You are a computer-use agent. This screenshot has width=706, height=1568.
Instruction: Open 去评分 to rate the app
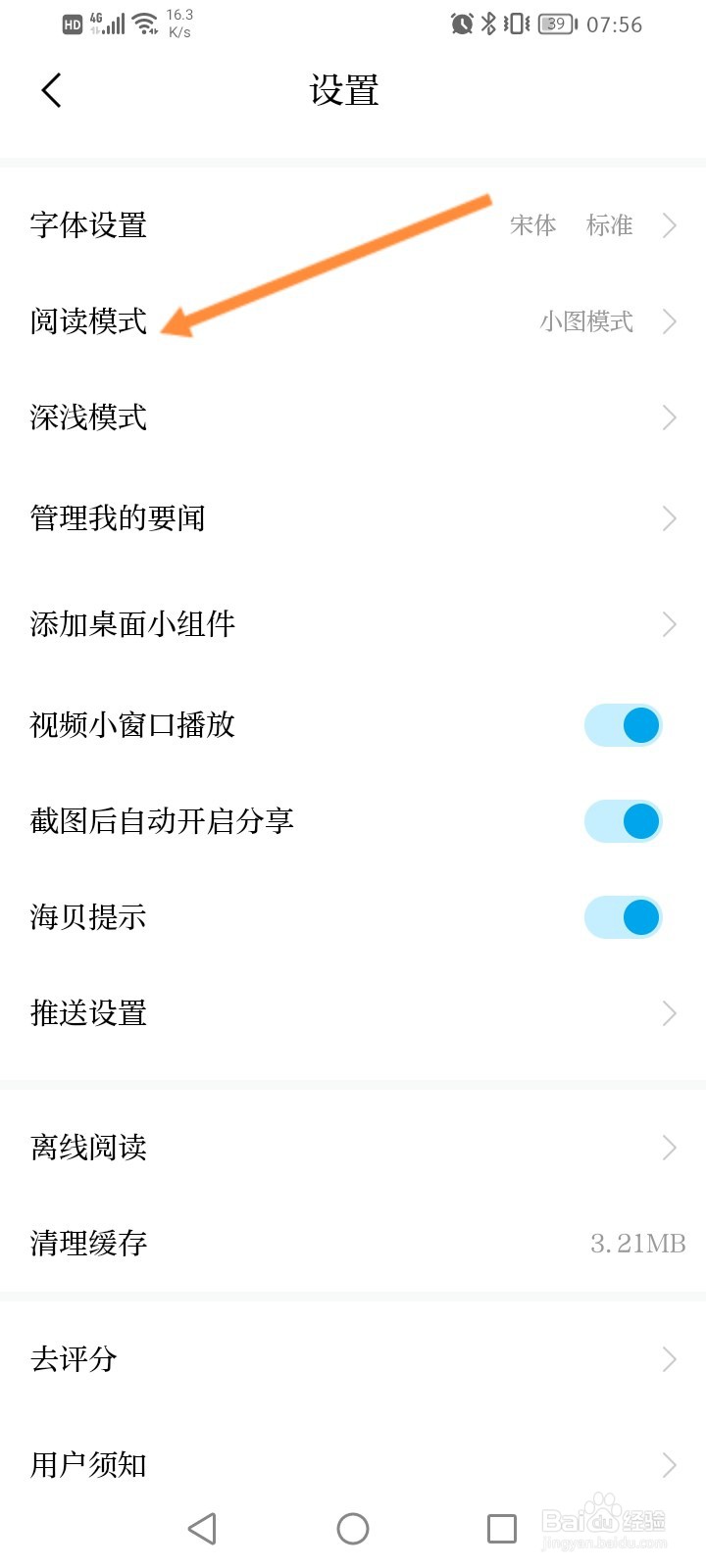pos(353,1359)
